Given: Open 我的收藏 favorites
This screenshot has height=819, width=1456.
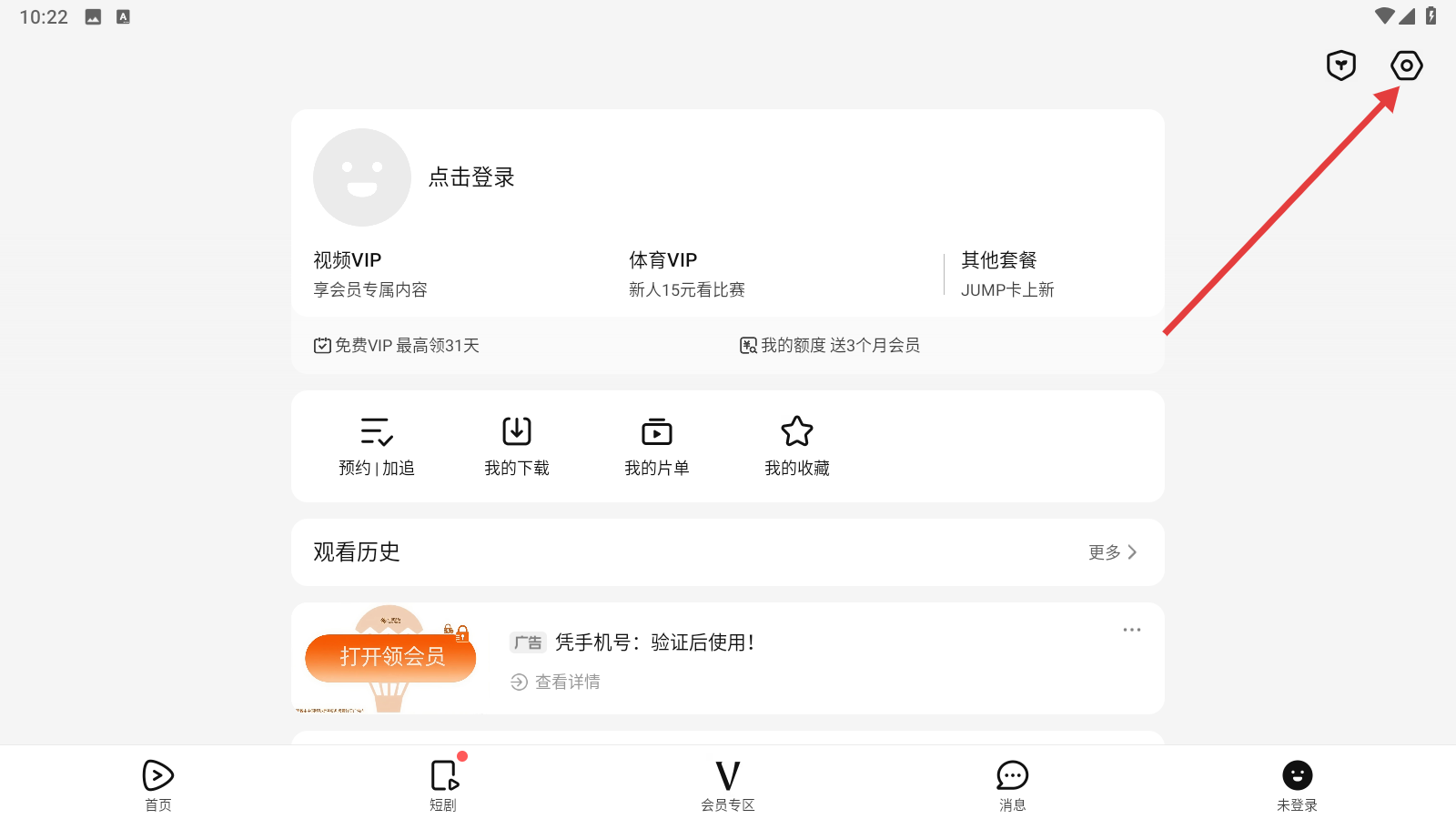Looking at the screenshot, I should click(796, 446).
